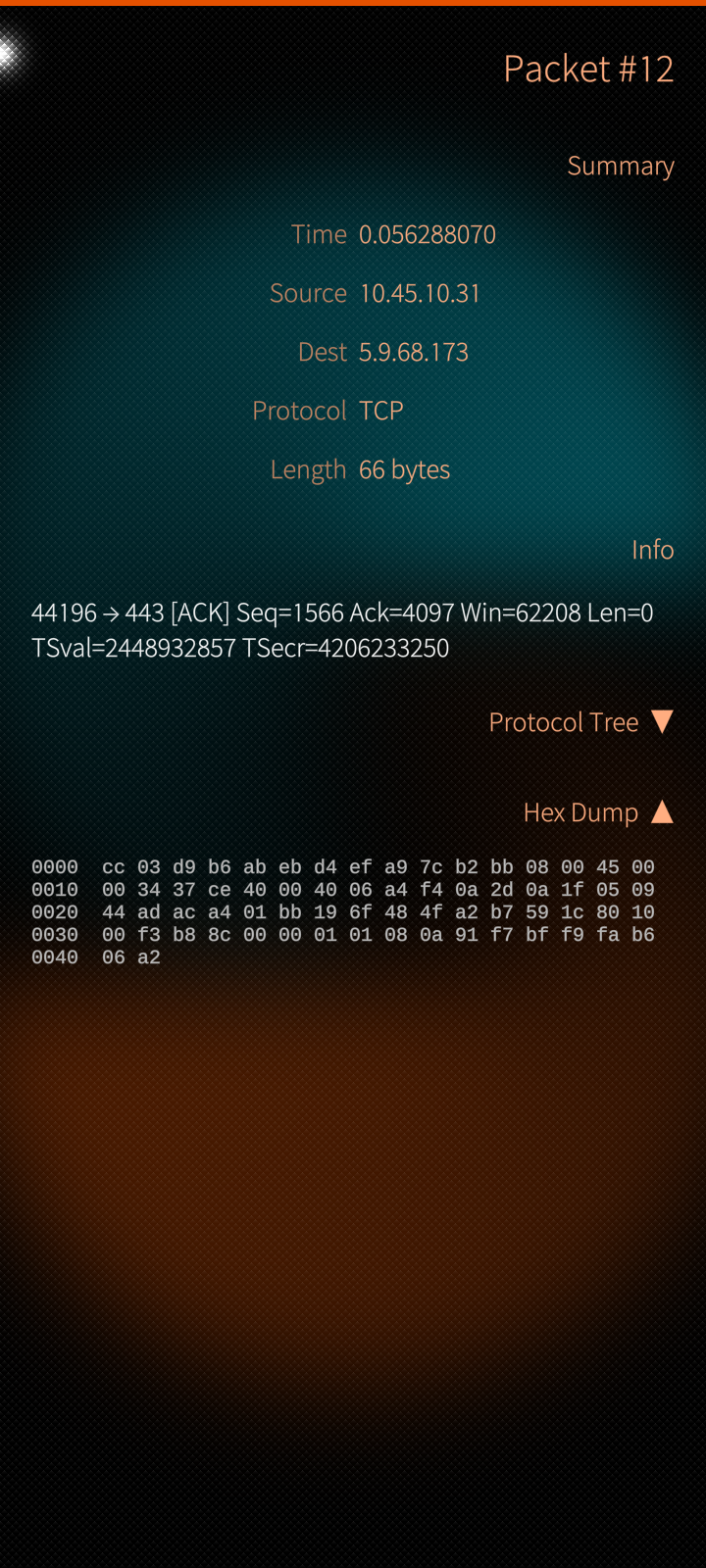This screenshot has width=706, height=1568.
Task: Tap the TSval timestamp text
Action: pyautogui.click(x=238, y=648)
